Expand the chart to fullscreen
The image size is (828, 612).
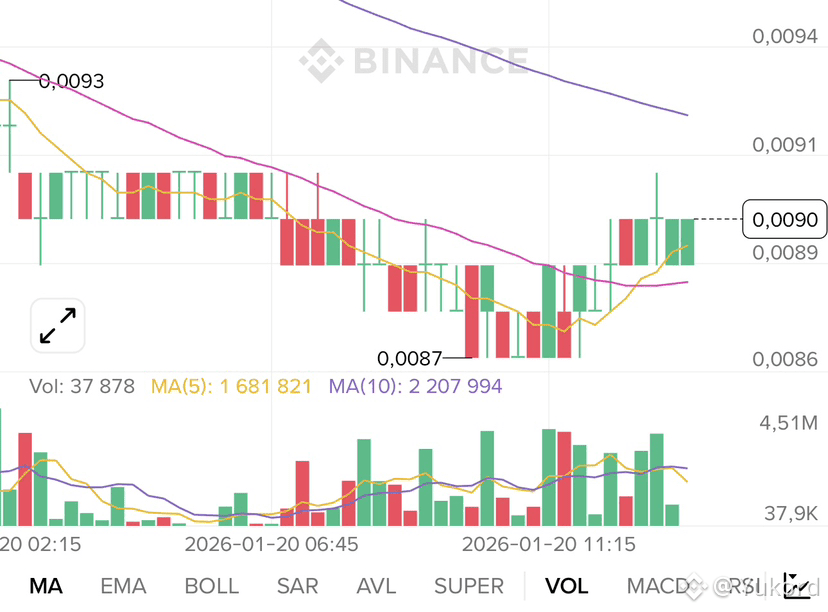[58, 326]
